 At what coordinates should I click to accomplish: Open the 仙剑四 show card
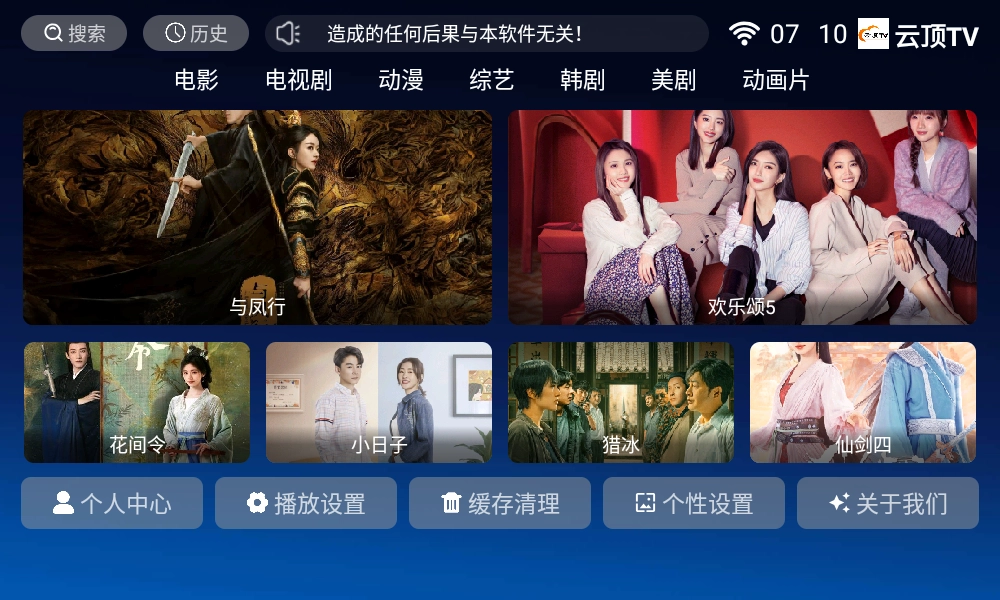click(863, 403)
